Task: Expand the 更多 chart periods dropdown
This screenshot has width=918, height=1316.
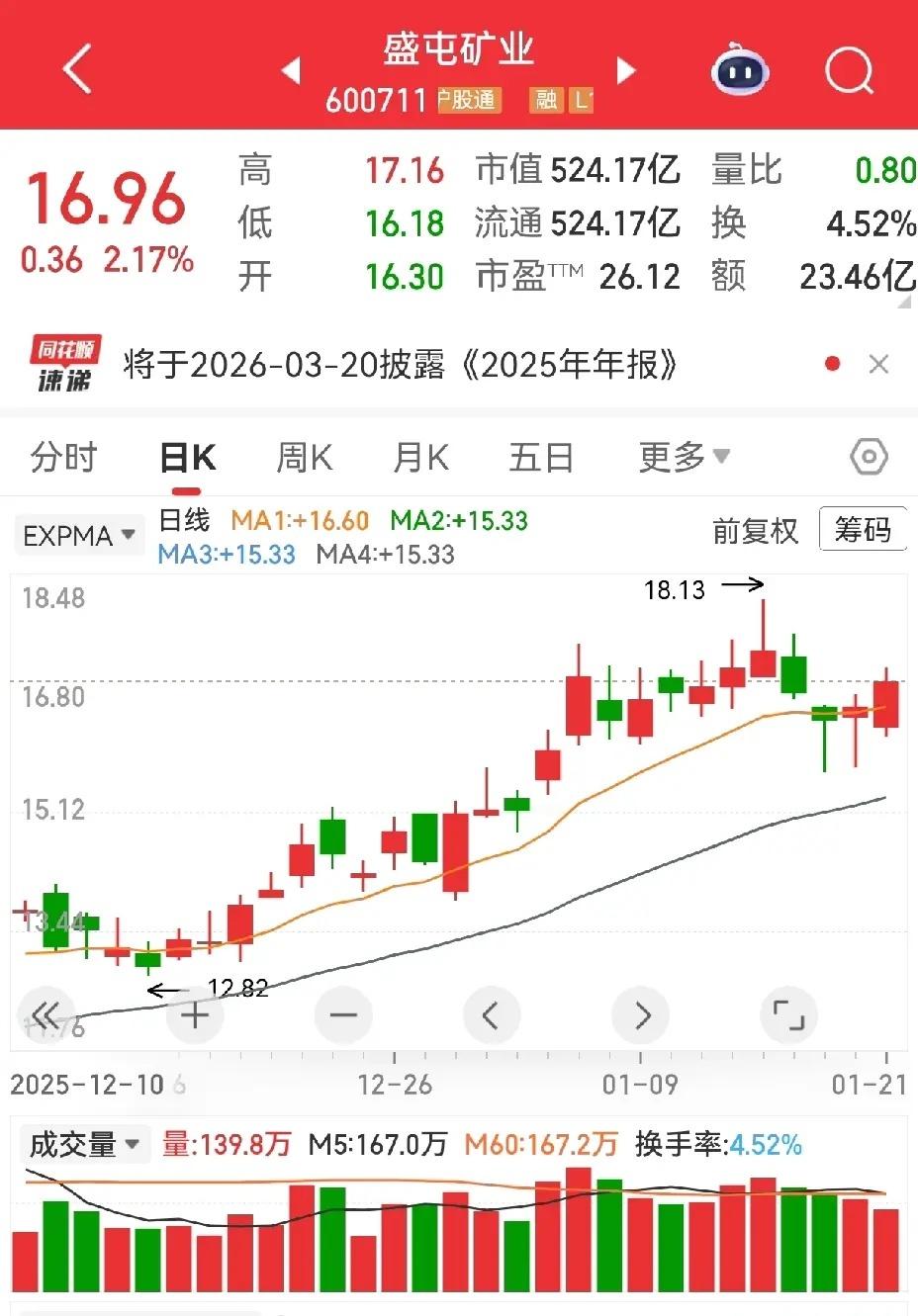Action: pyautogui.click(x=685, y=457)
